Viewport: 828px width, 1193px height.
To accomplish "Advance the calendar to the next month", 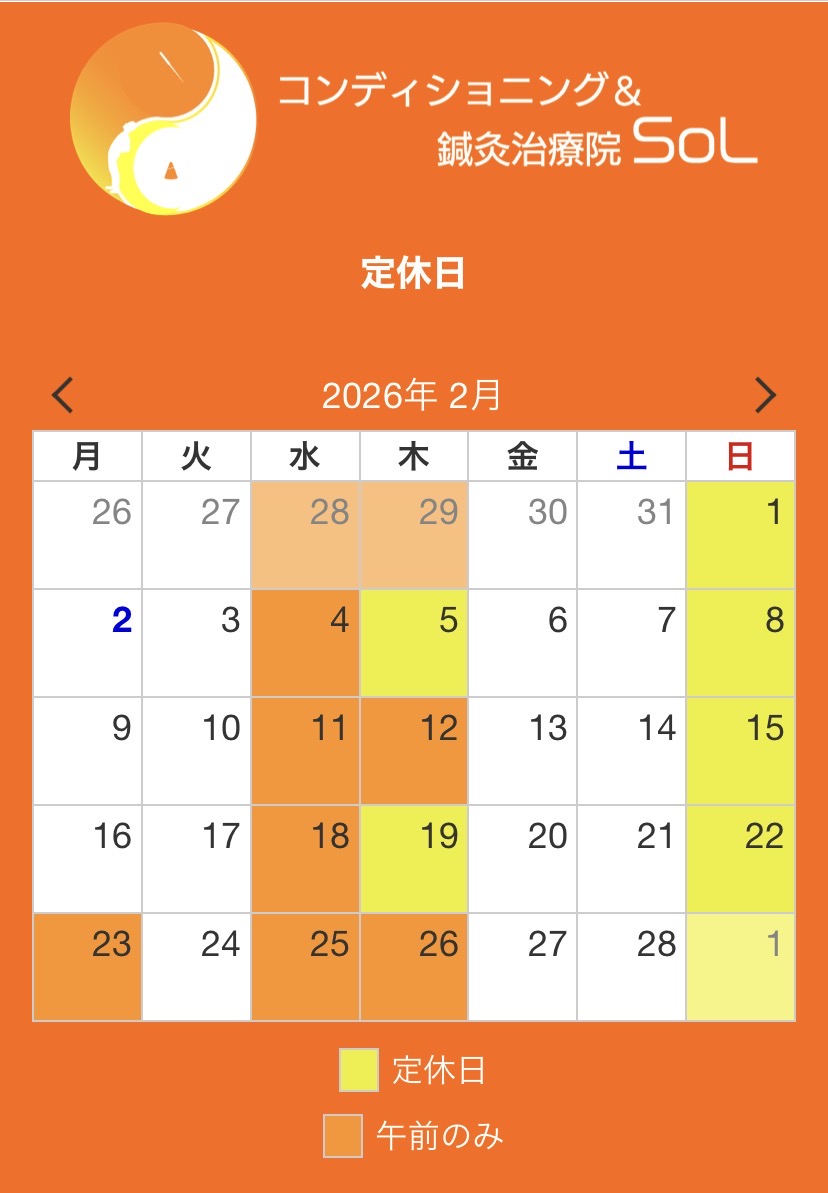I will point(765,395).
